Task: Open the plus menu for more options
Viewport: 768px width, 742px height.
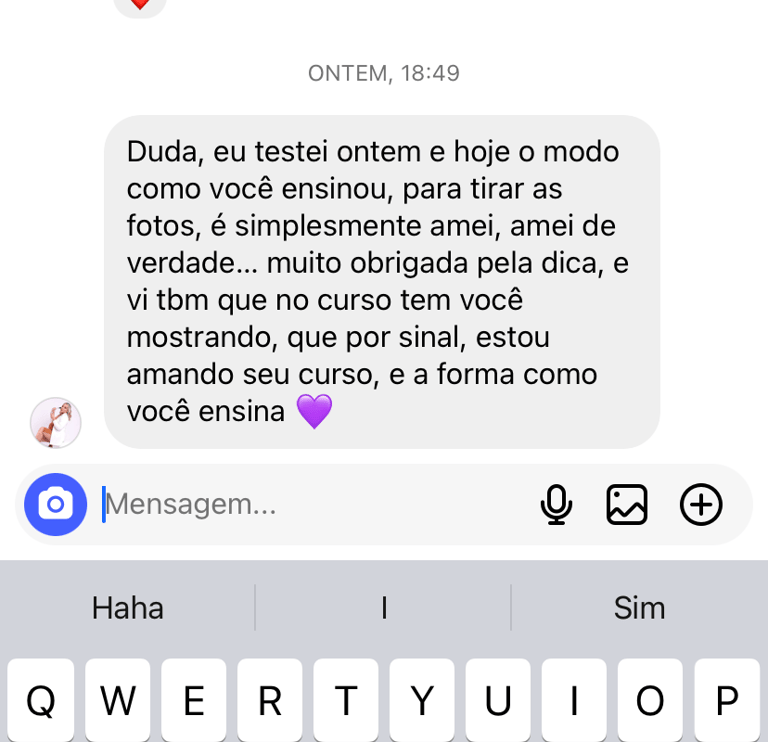Action: click(x=701, y=504)
